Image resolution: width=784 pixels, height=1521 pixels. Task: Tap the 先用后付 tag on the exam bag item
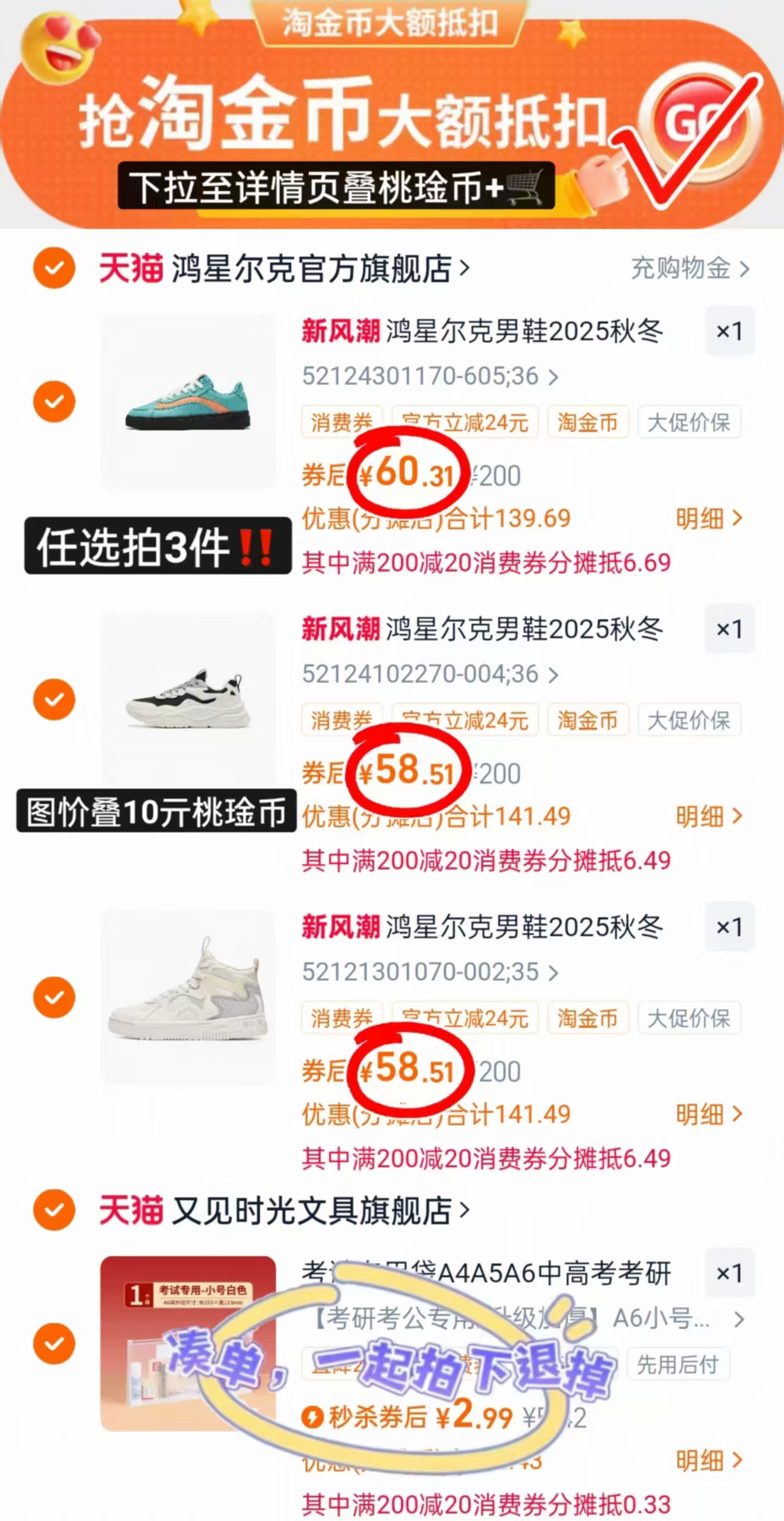[678, 1366]
